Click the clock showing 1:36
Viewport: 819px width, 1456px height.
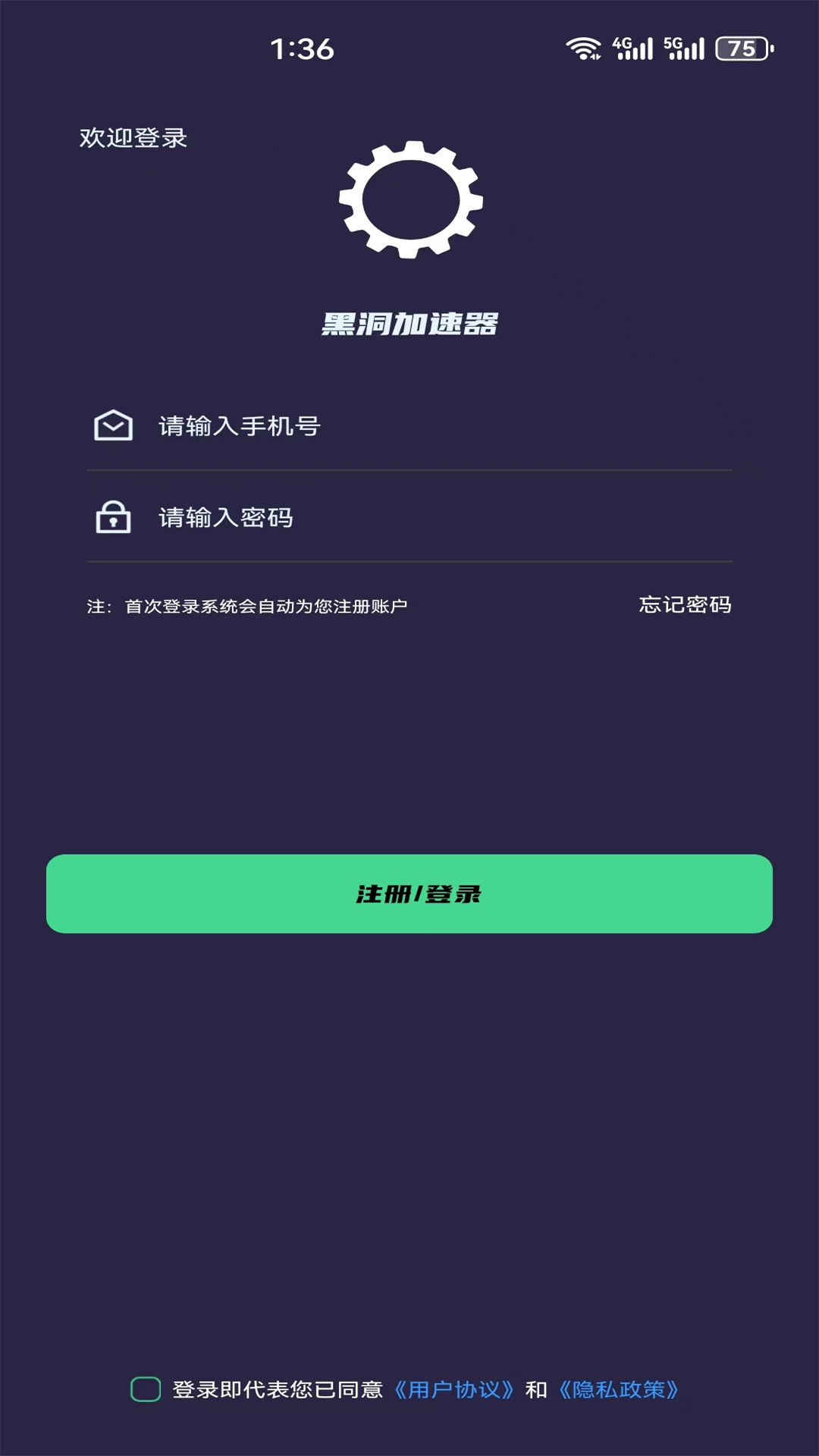pyautogui.click(x=300, y=49)
